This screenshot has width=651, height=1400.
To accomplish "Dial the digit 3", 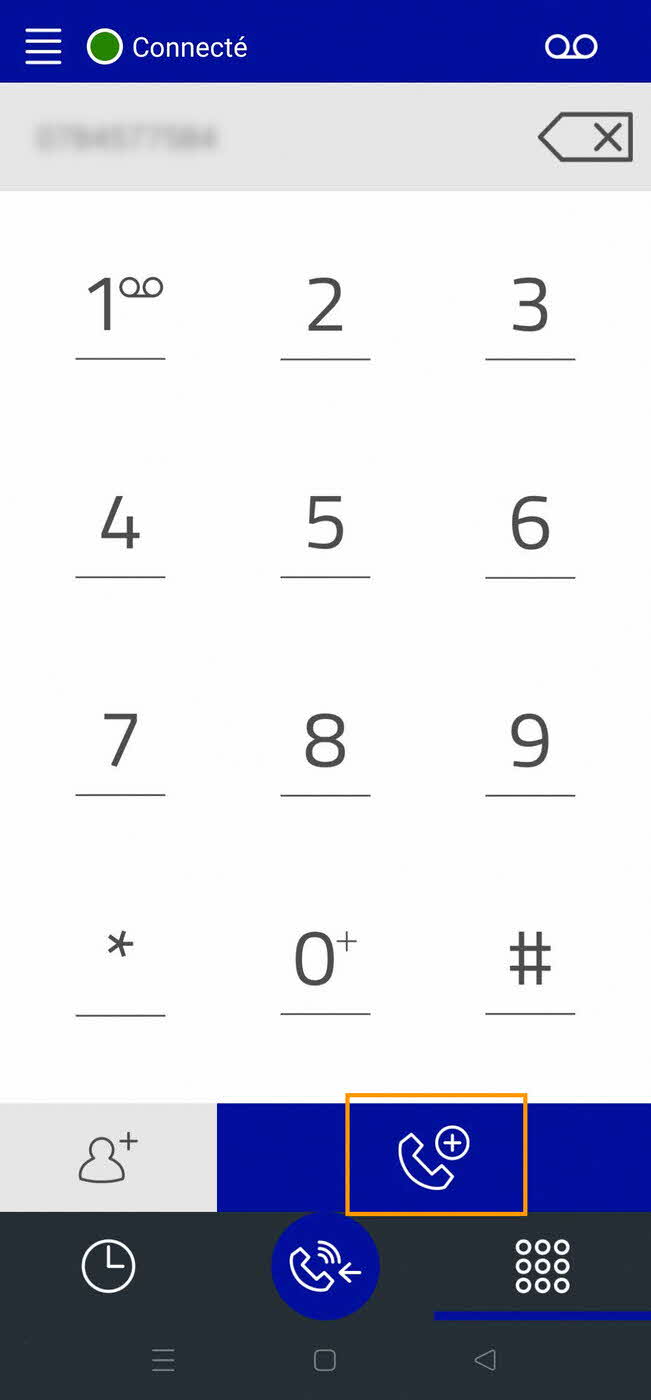I will (530, 307).
